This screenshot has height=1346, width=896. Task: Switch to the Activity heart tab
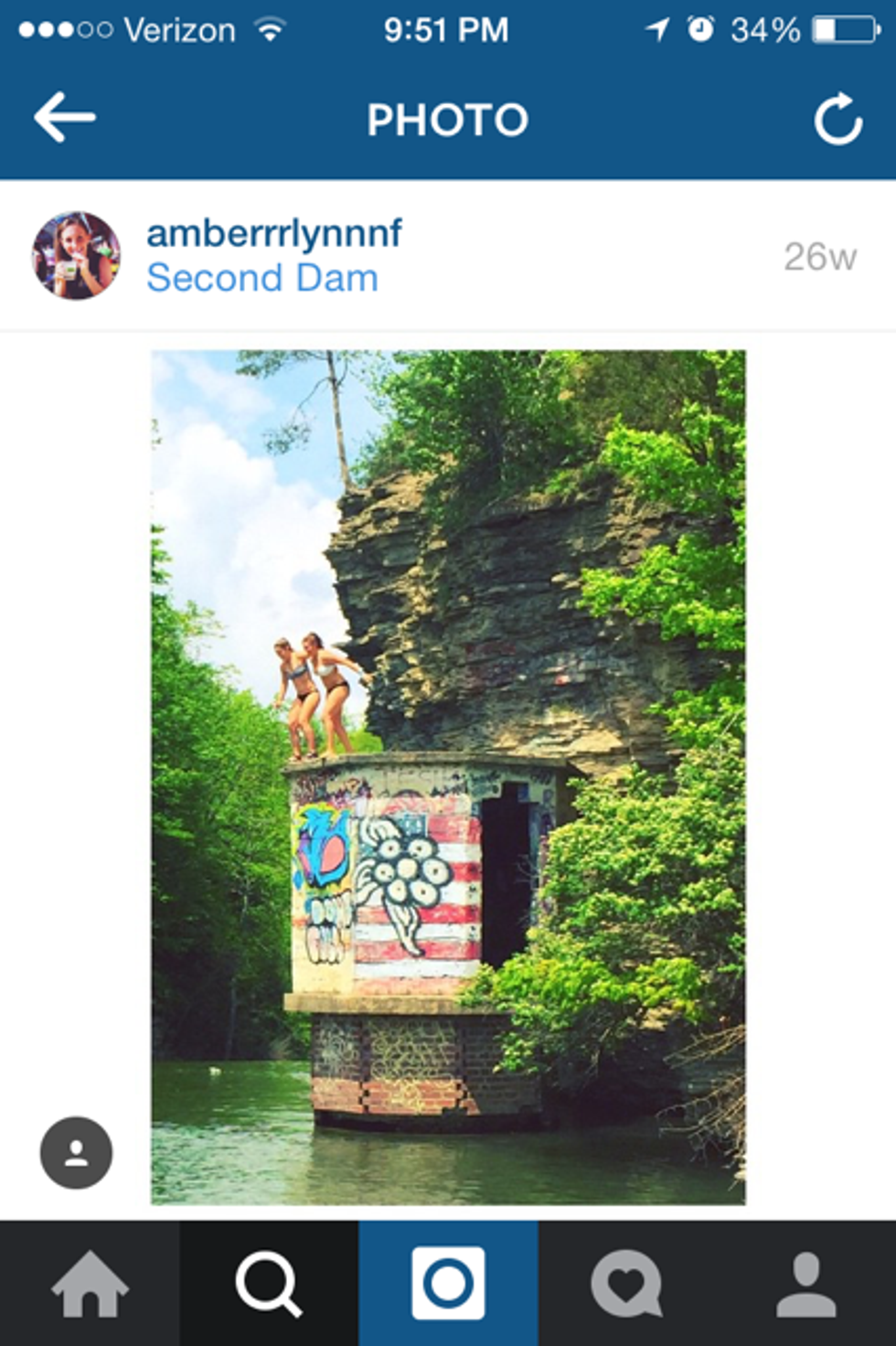pyautogui.click(x=626, y=1284)
